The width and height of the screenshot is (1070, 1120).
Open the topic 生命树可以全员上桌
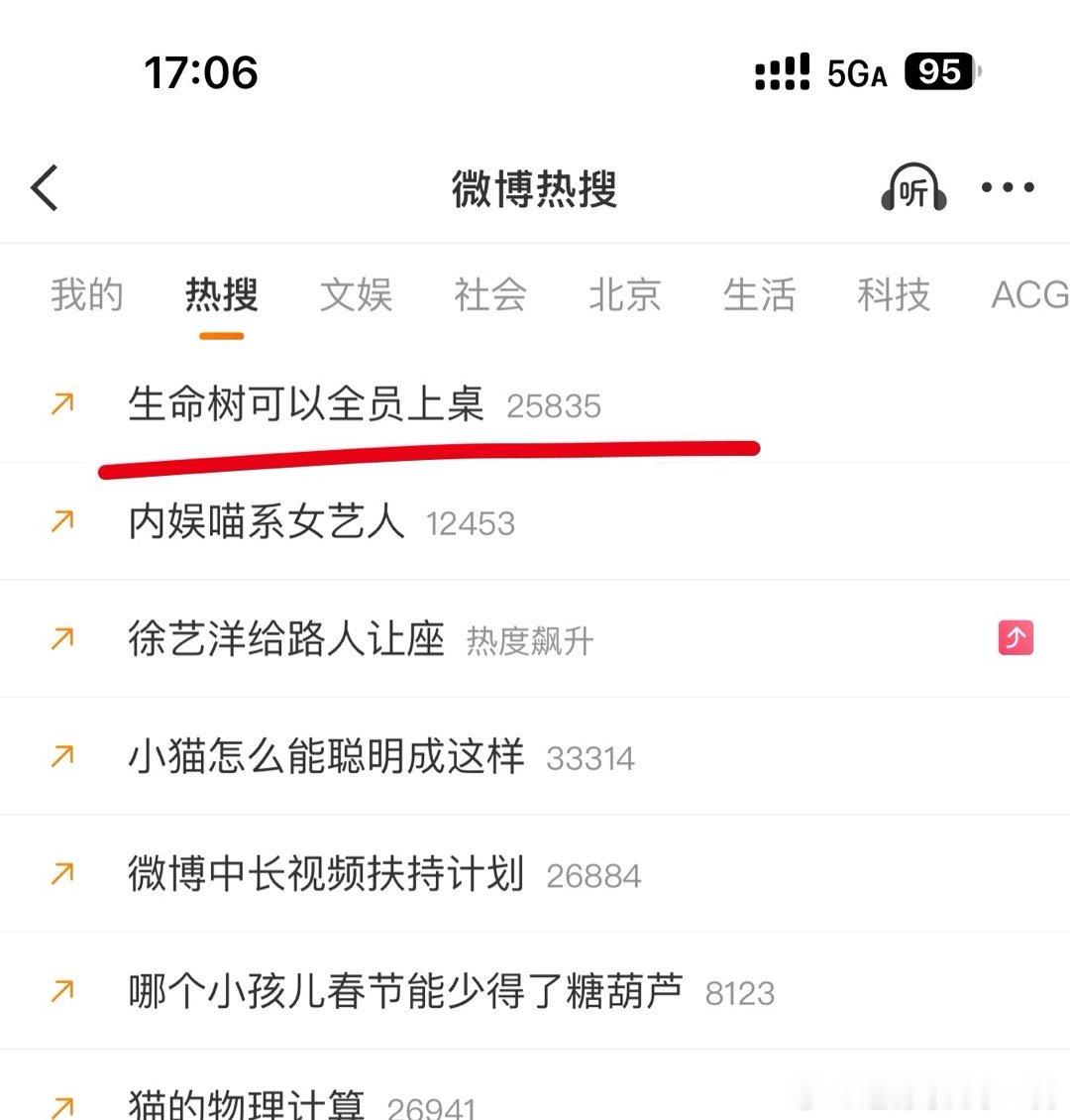pos(307,403)
